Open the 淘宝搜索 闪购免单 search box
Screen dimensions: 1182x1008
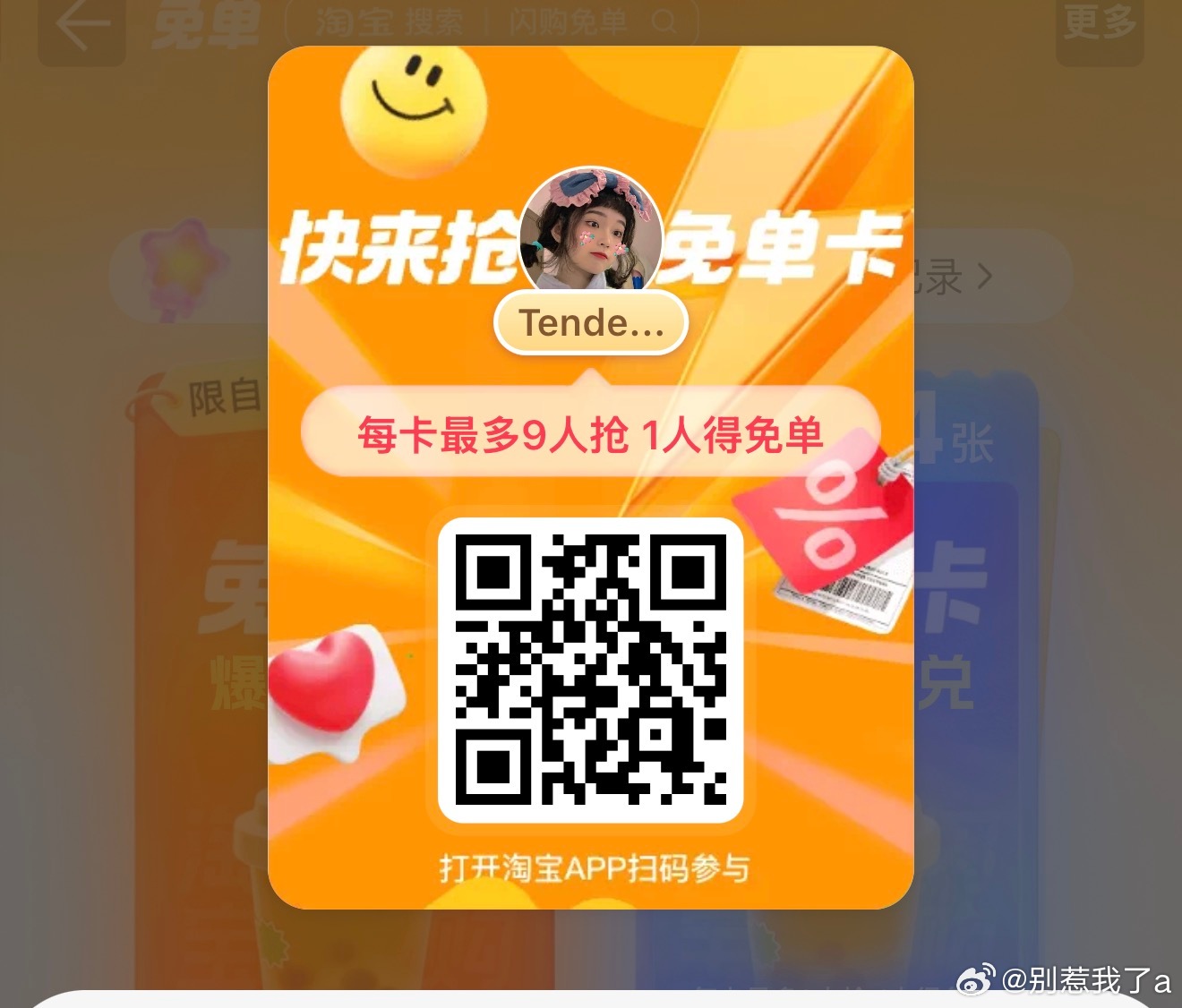(491, 22)
